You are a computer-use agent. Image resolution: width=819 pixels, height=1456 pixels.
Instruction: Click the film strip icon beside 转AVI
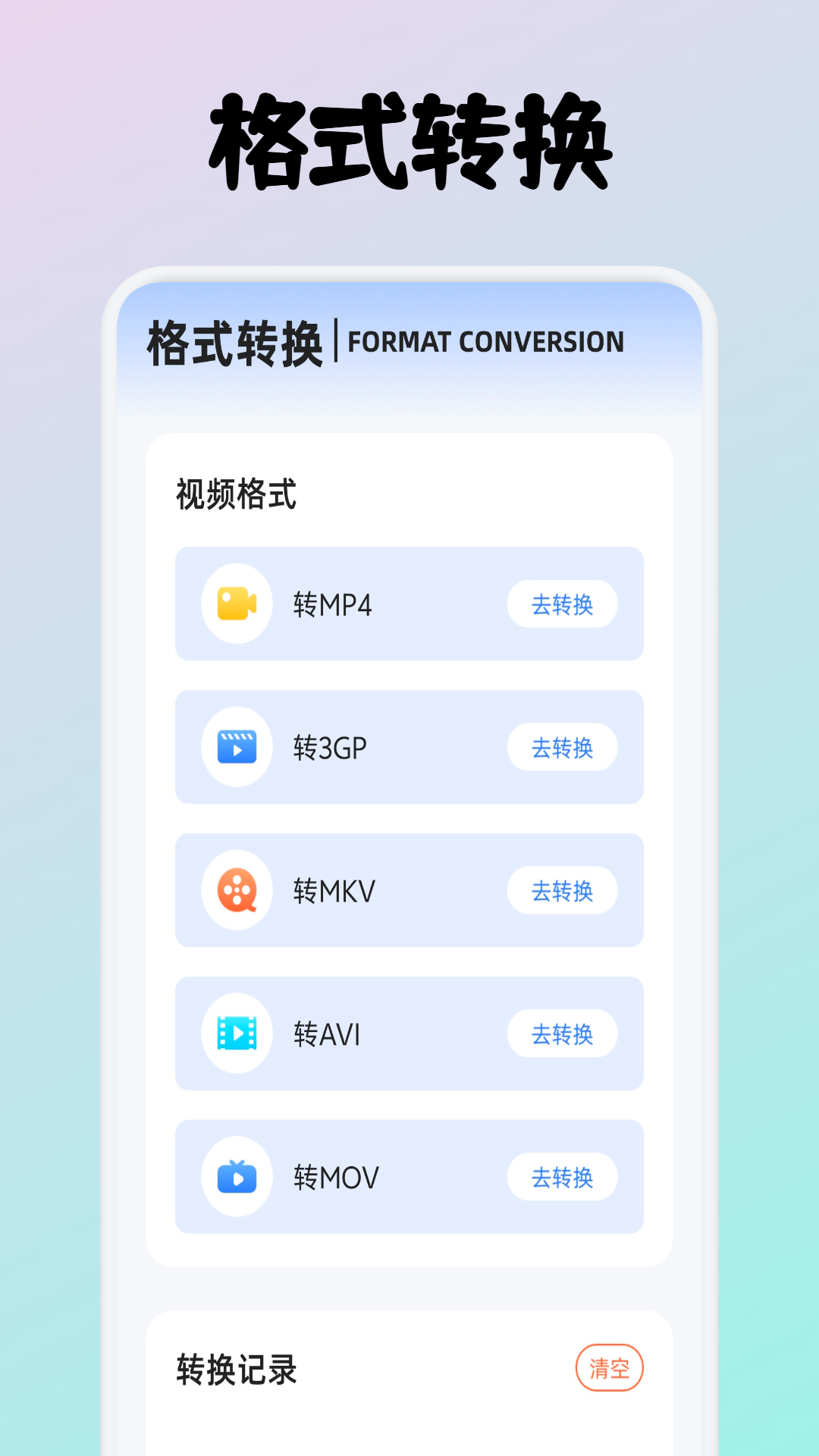(x=237, y=1034)
